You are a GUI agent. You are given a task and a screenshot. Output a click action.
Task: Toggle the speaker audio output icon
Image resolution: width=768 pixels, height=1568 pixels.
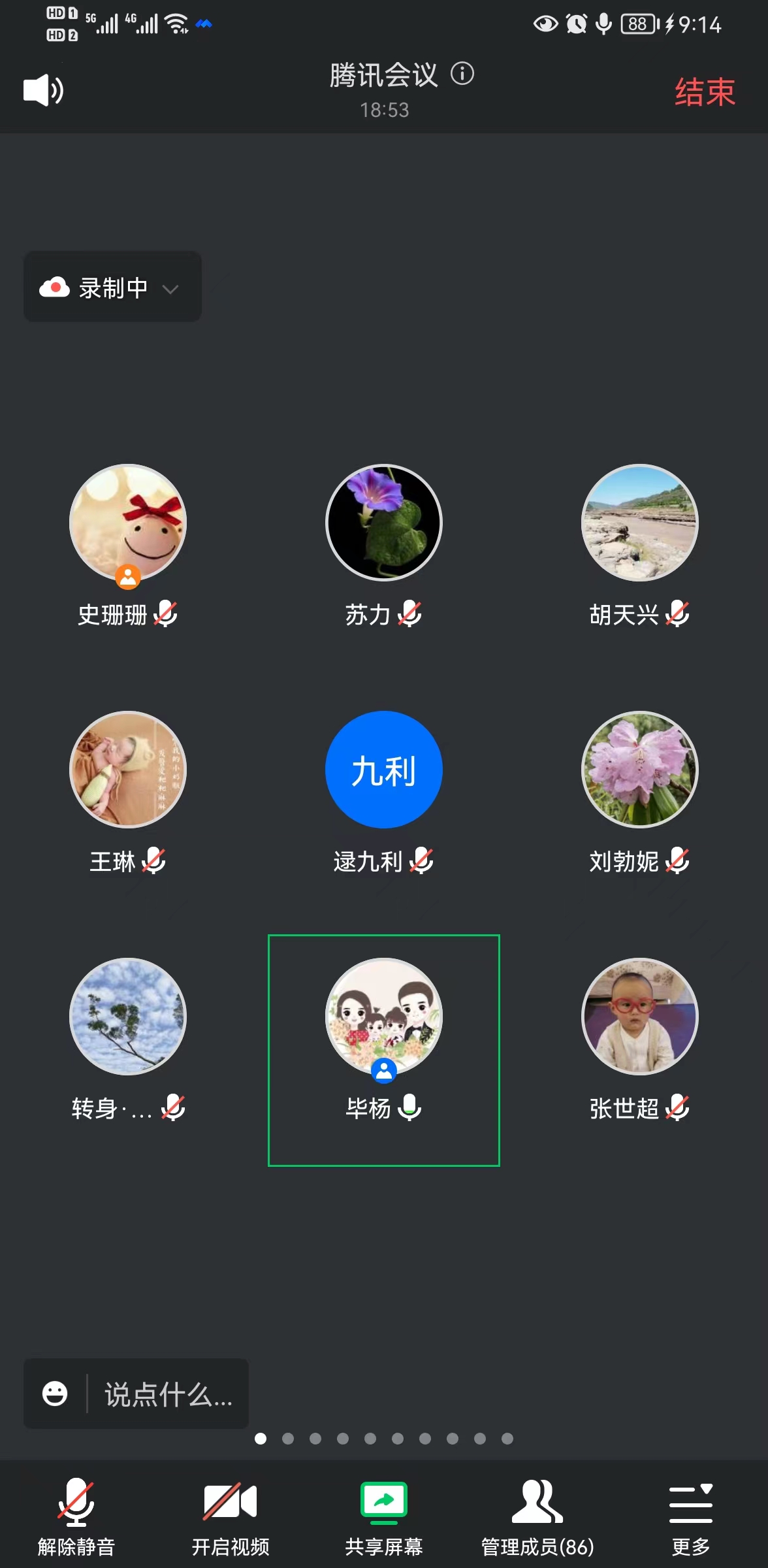pyautogui.click(x=43, y=90)
